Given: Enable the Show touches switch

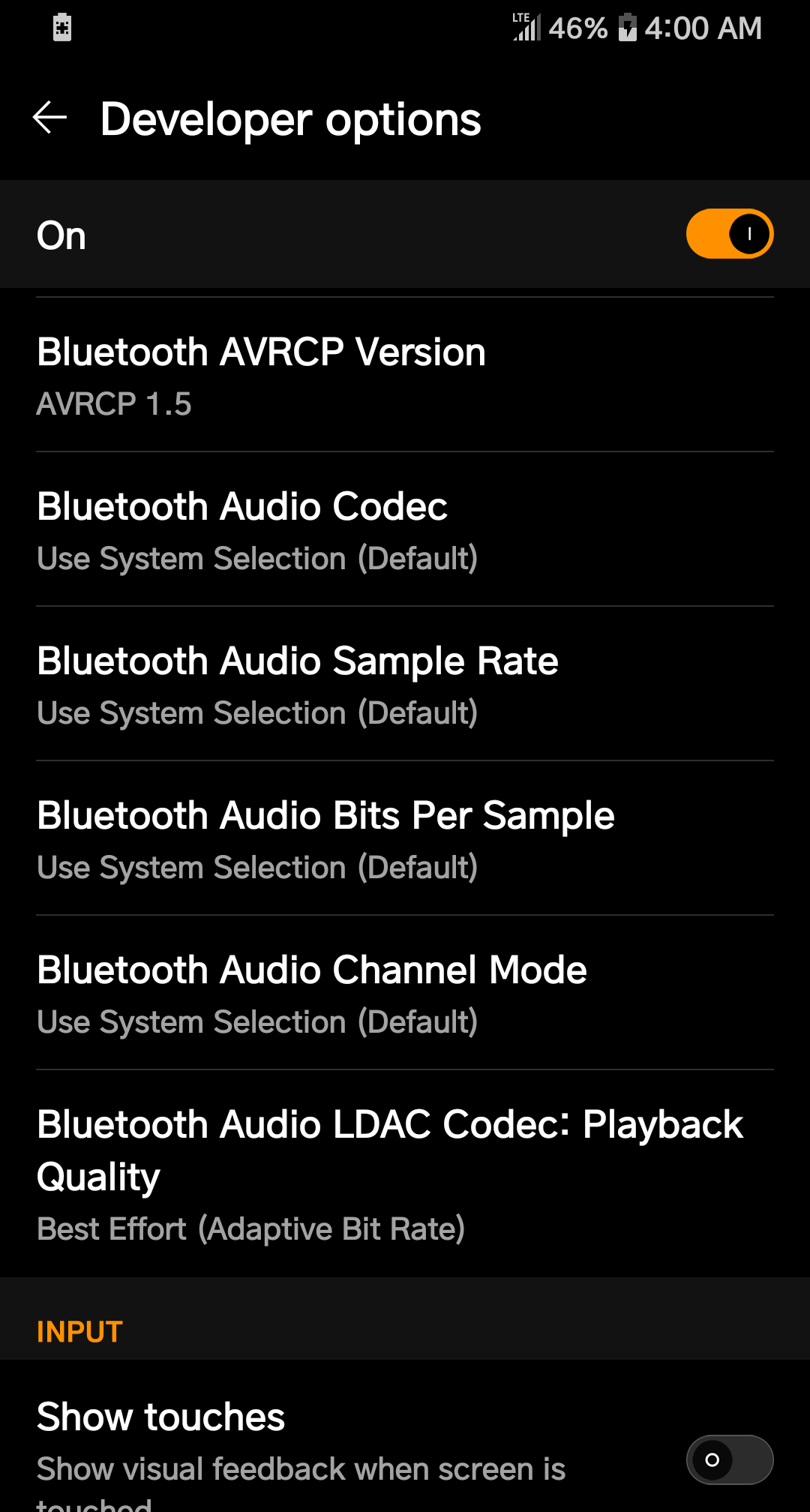Looking at the screenshot, I should tap(729, 1459).
